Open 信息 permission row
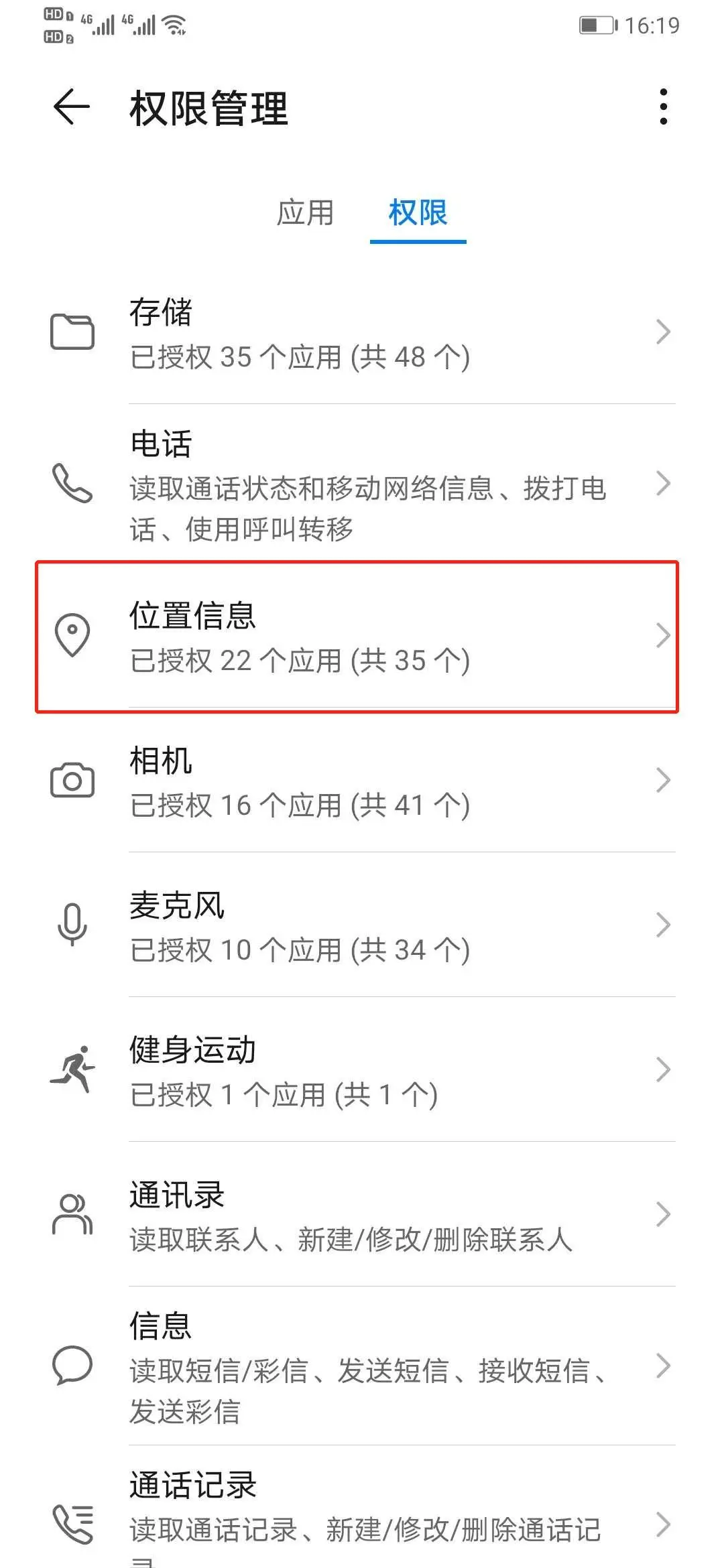This screenshot has width=724, height=1568. [x=362, y=1366]
